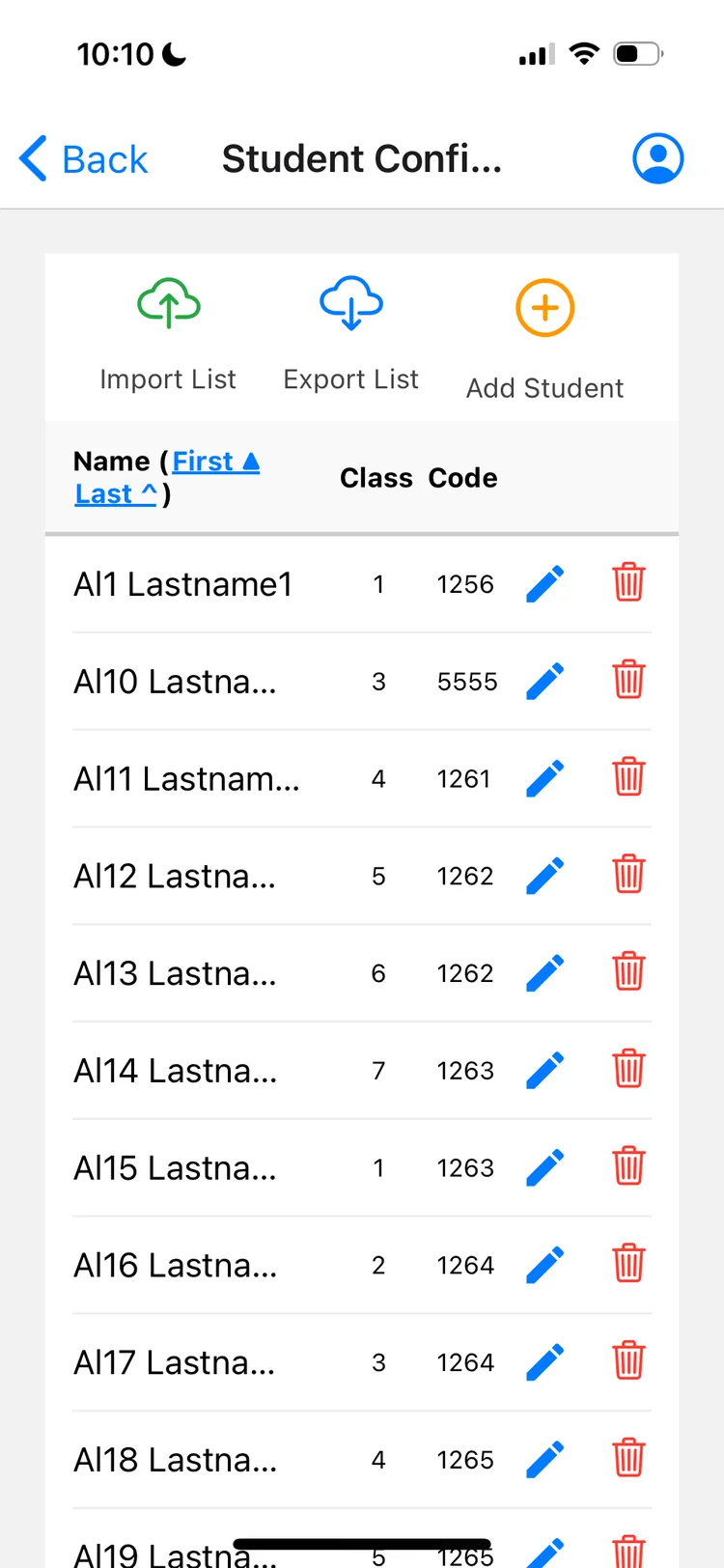Edit the Al15 student
Viewport: 724px width, 1568px height.
[544, 1168]
